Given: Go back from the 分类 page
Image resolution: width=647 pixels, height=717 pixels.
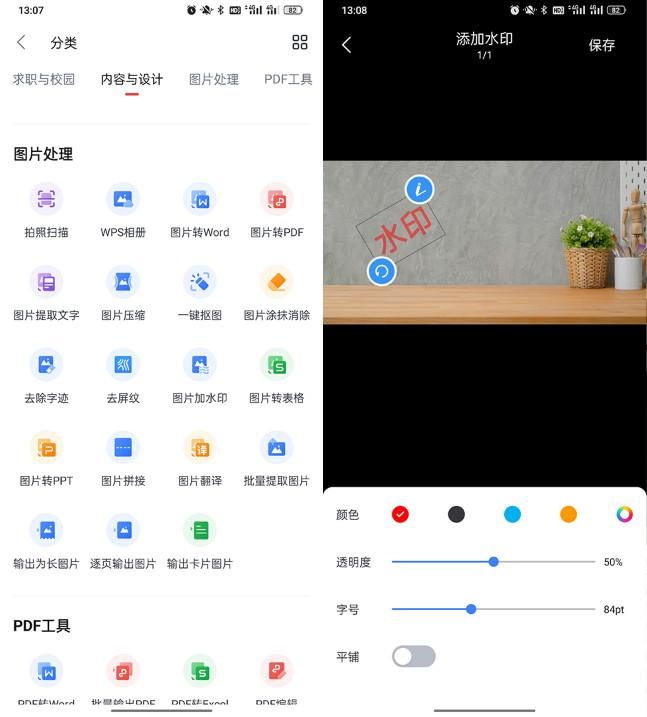Looking at the screenshot, I should (x=22, y=42).
